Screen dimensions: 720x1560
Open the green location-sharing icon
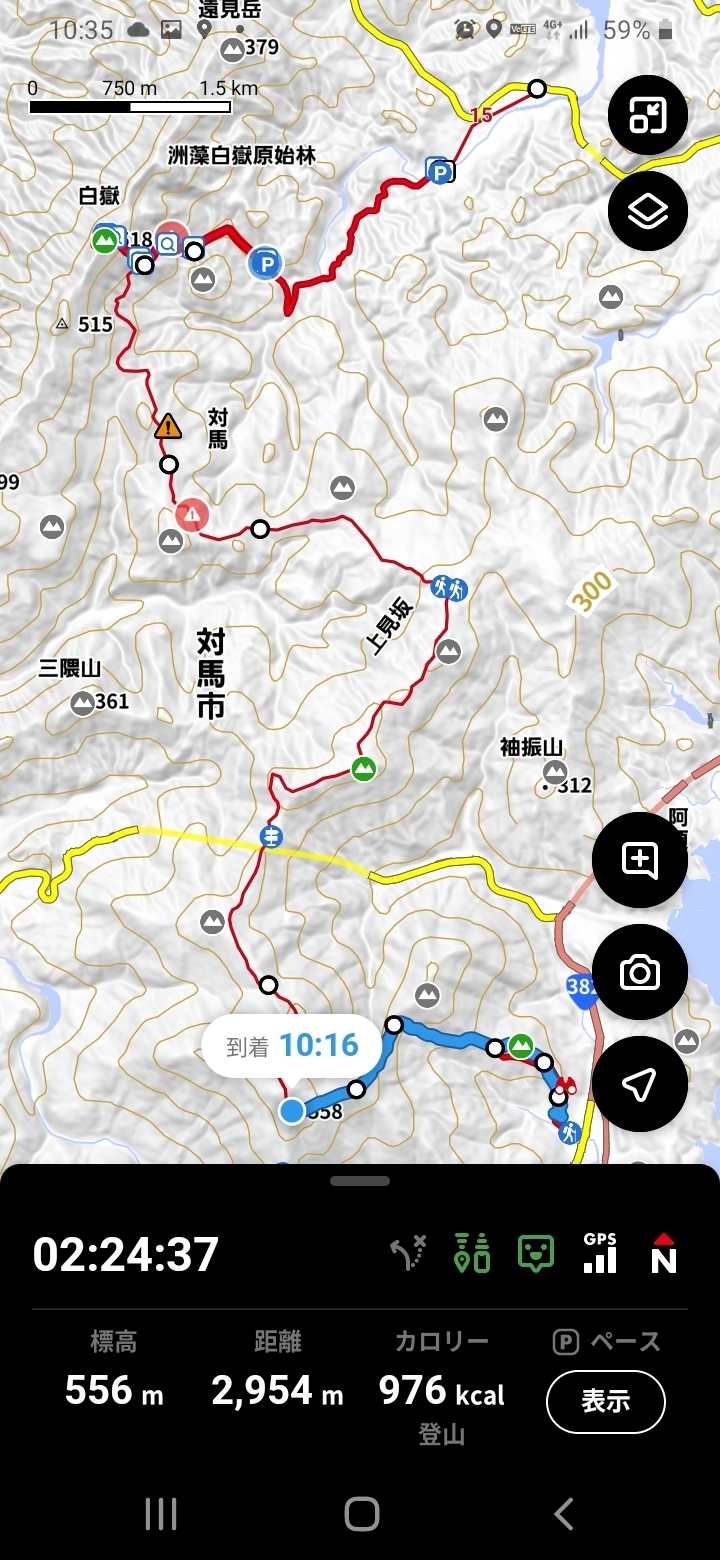[472, 1254]
